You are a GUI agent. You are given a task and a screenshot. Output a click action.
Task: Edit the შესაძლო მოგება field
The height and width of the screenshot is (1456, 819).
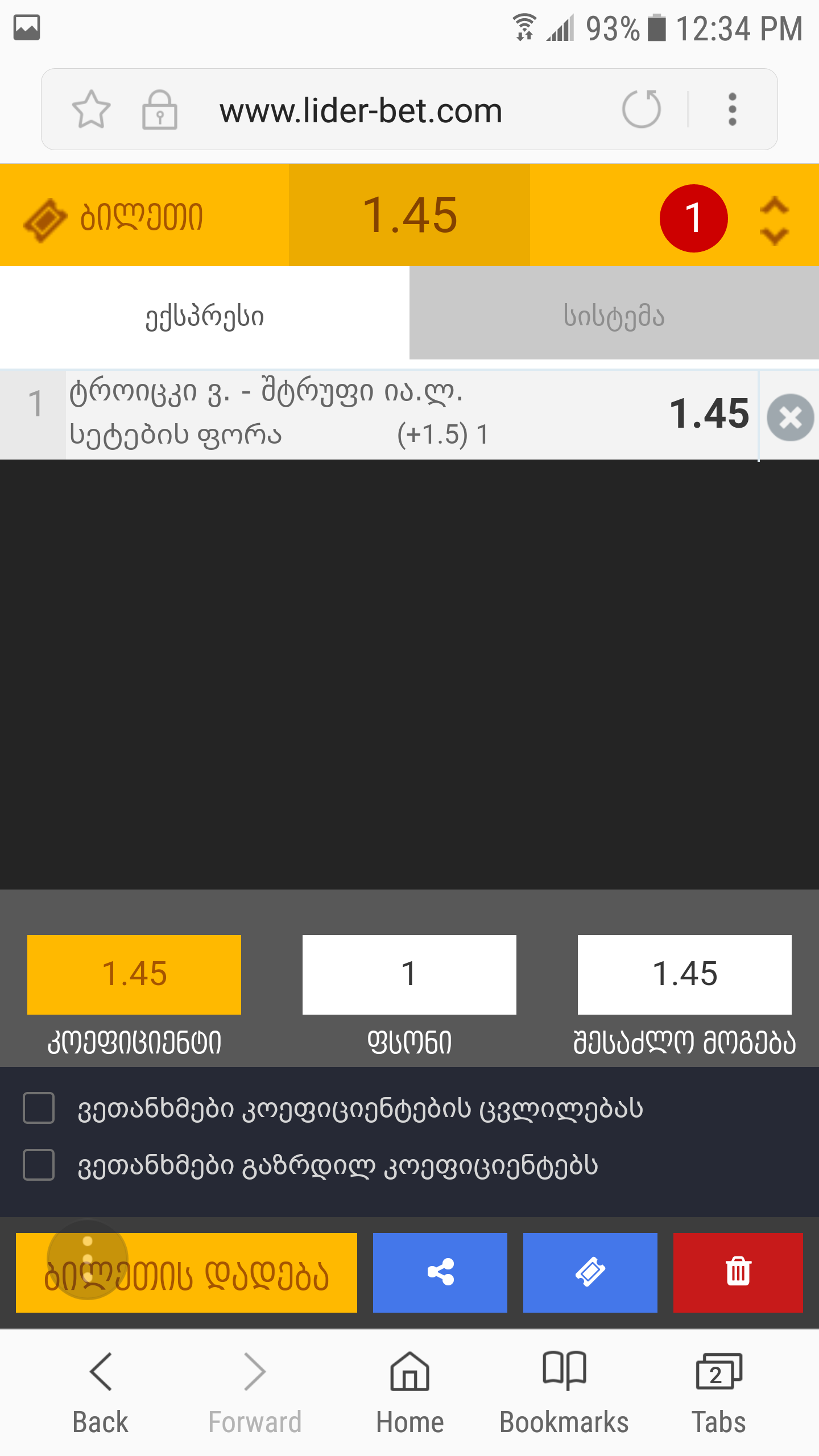click(684, 974)
